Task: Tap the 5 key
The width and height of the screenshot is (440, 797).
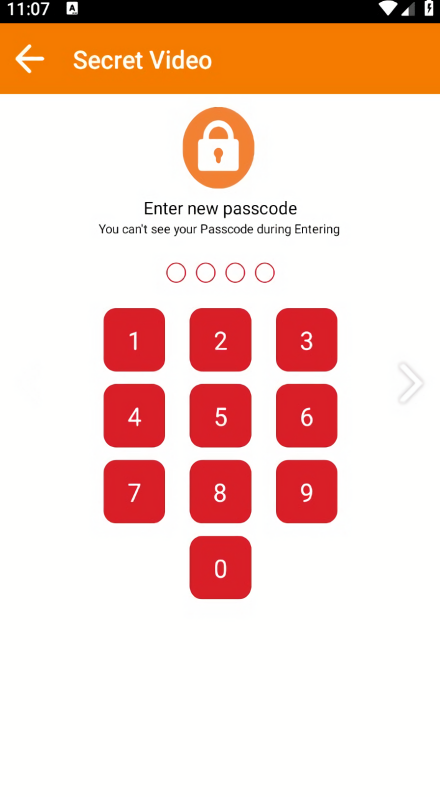Action: click(221, 416)
